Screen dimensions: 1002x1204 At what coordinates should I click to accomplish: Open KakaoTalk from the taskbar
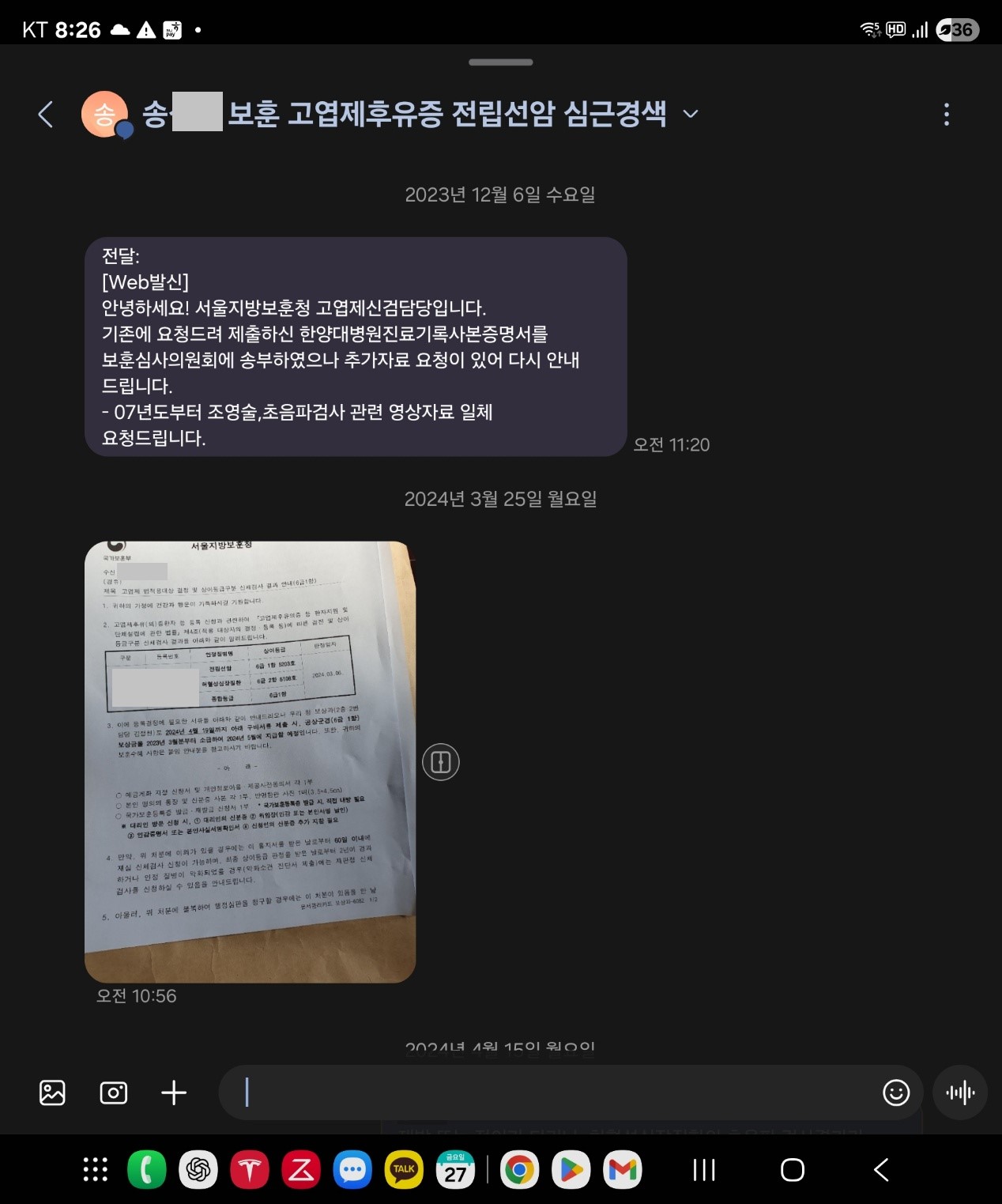click(x=404, y=1169)
